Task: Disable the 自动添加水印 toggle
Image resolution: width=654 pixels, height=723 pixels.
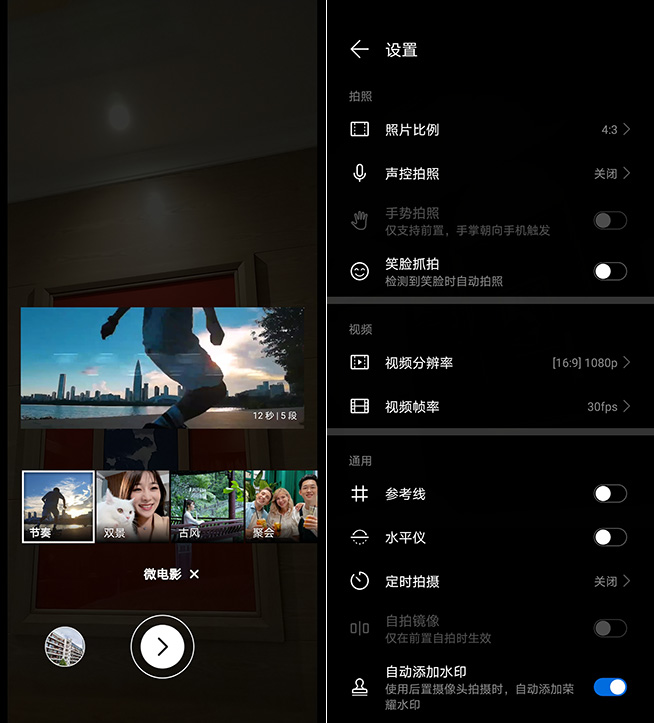Action: click(x=610, y=687)
